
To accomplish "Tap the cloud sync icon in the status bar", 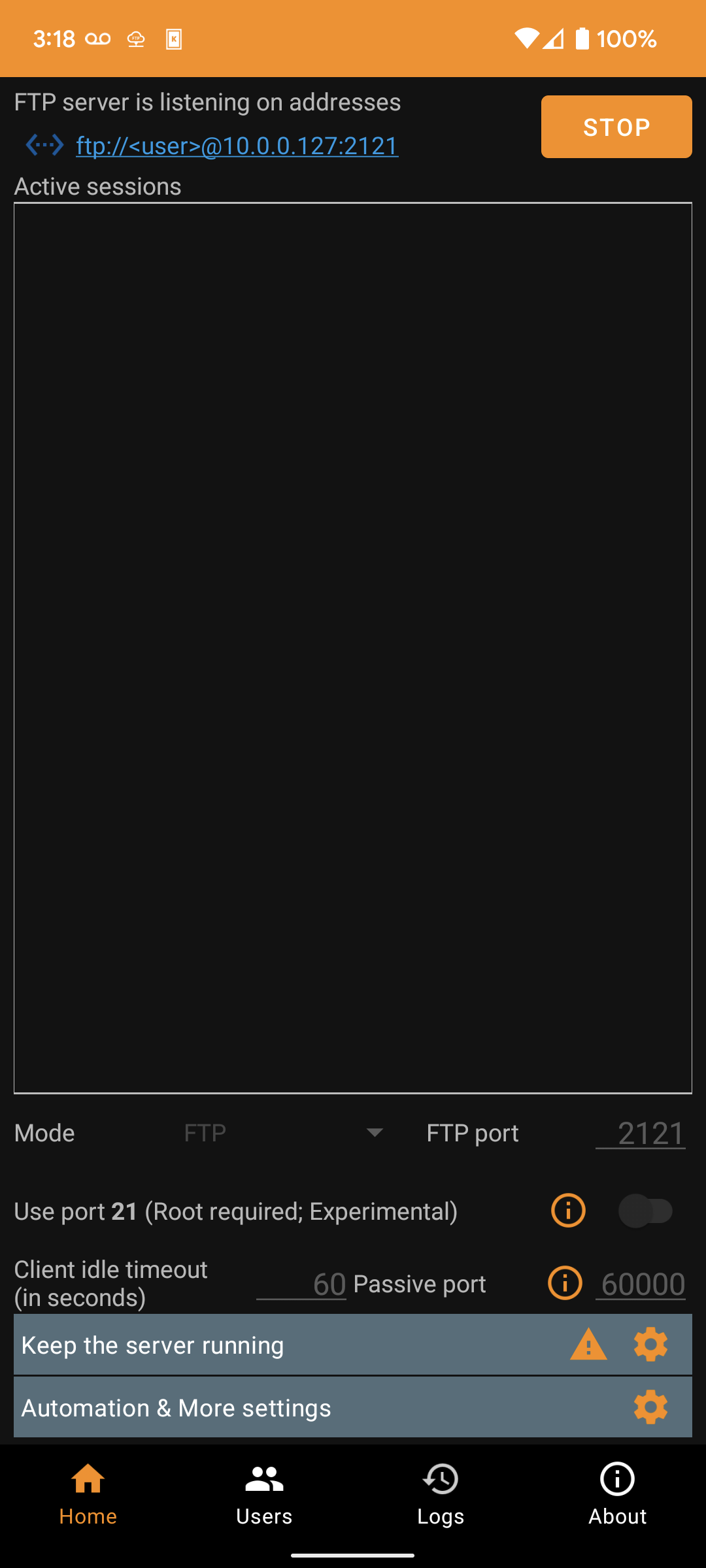I will point(136,39).
